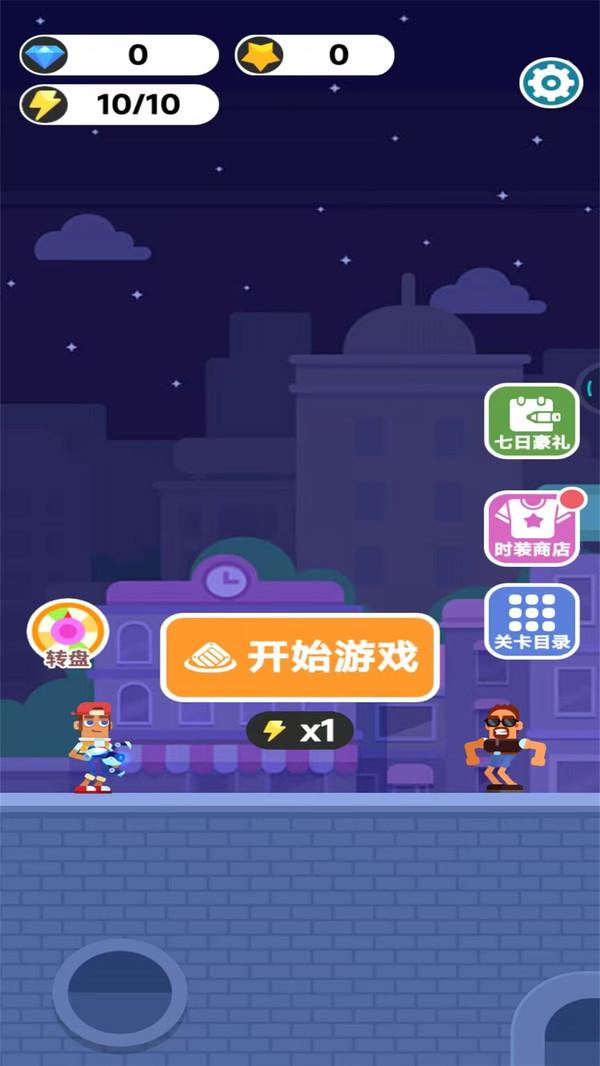Open the 转盘 lucky wheel
Screen dimensions: 600x1066
pyautogui.click(x=68, y=635)
